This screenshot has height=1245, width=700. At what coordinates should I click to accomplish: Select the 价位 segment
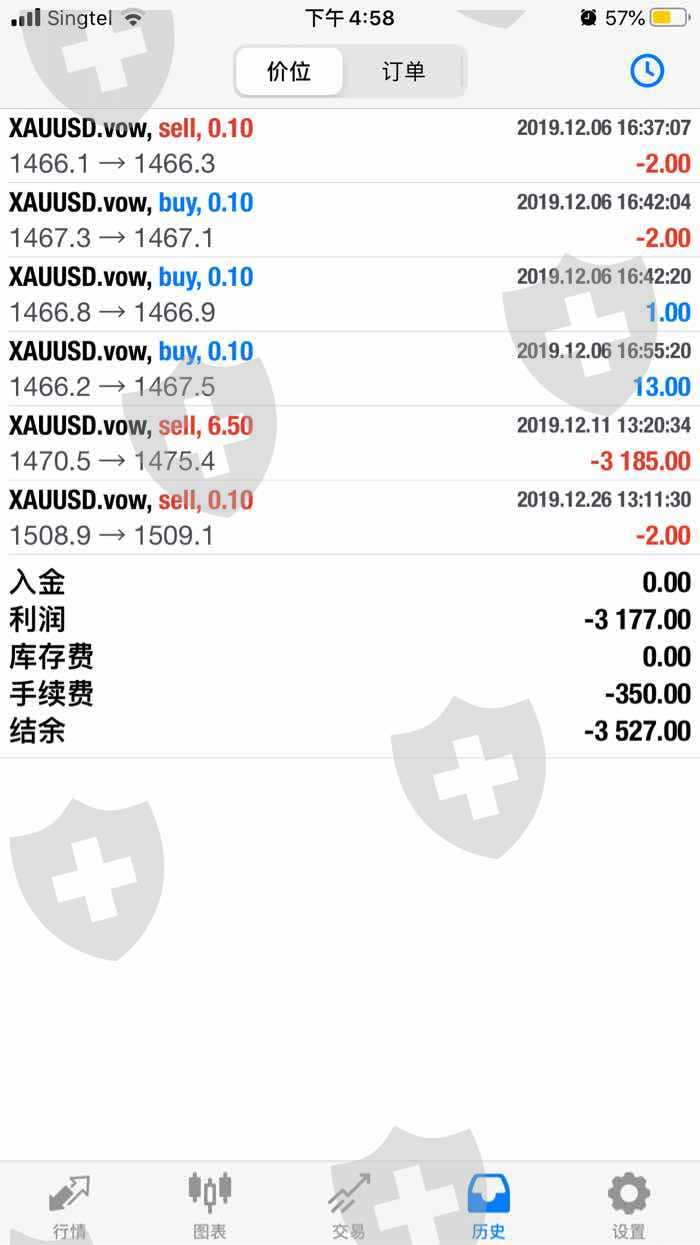(290, 72)
